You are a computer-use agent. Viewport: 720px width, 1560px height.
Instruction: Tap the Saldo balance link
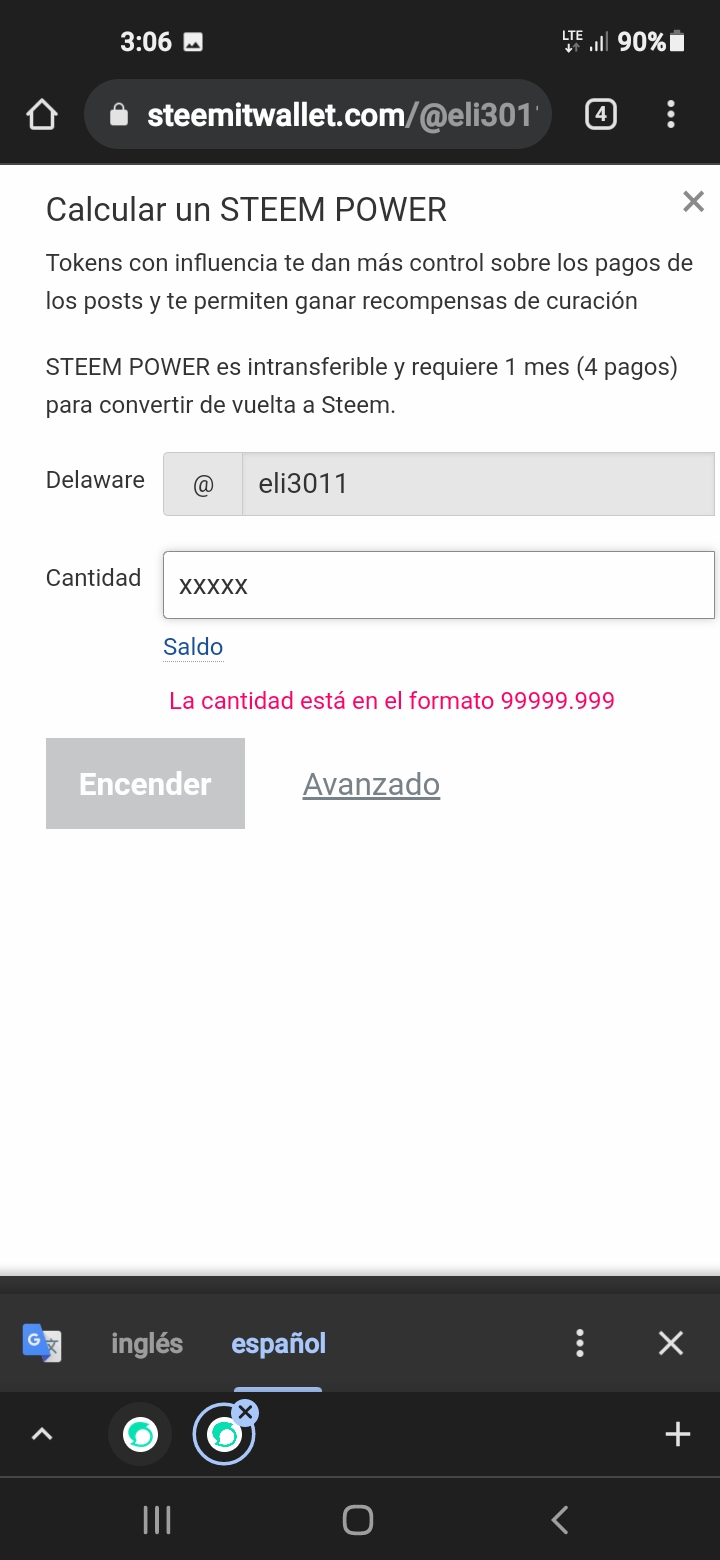point(193,647)
